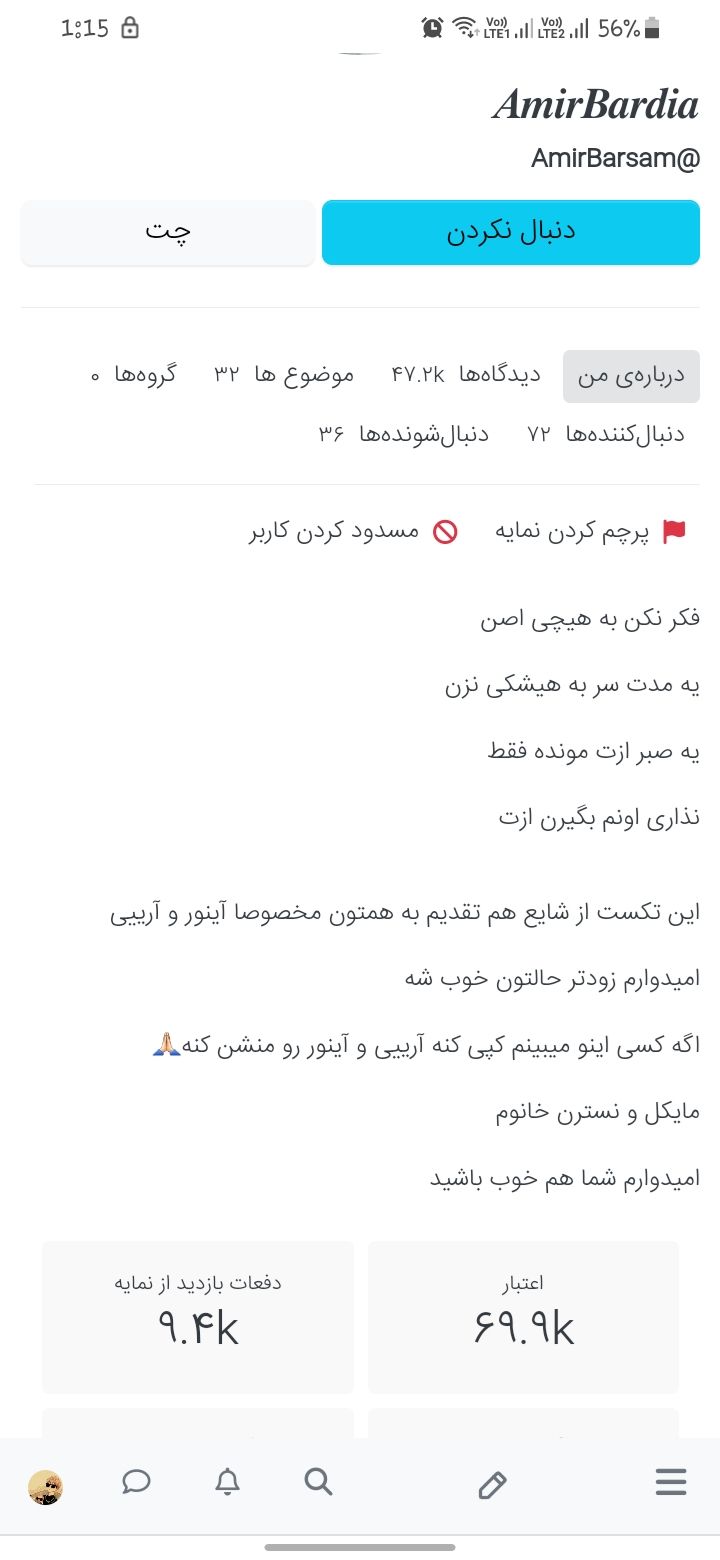Switch to the دیدگاه‌ها tab
The image size is (720, 1560).
(x=466, y=376)
